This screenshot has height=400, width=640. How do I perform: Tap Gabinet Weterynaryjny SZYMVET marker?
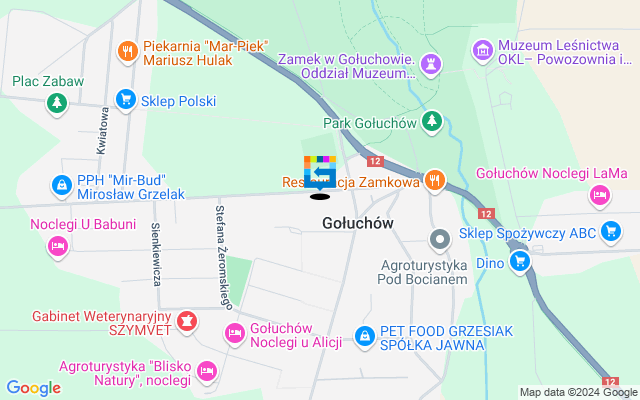tap(186, 322)
